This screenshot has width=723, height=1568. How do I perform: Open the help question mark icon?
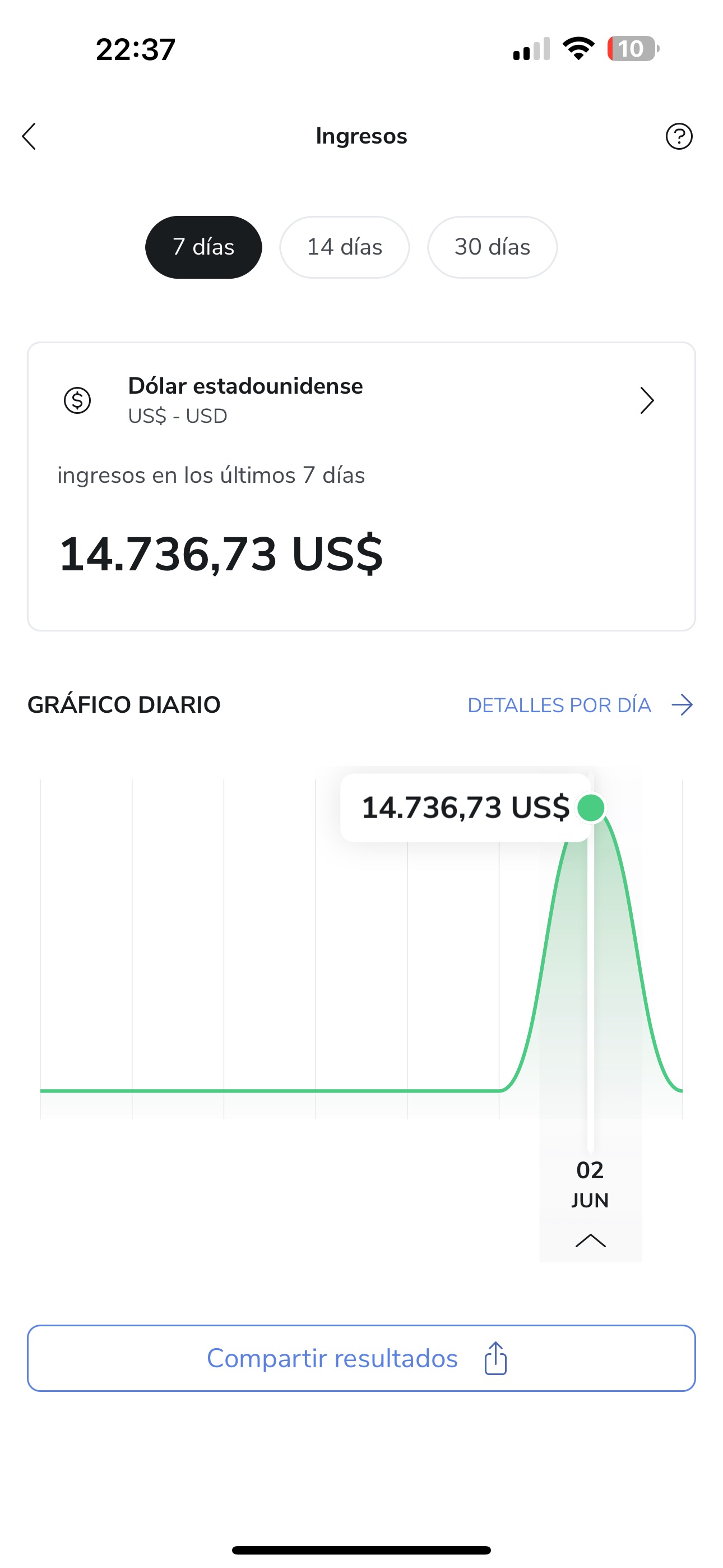(x=679, y=136)
